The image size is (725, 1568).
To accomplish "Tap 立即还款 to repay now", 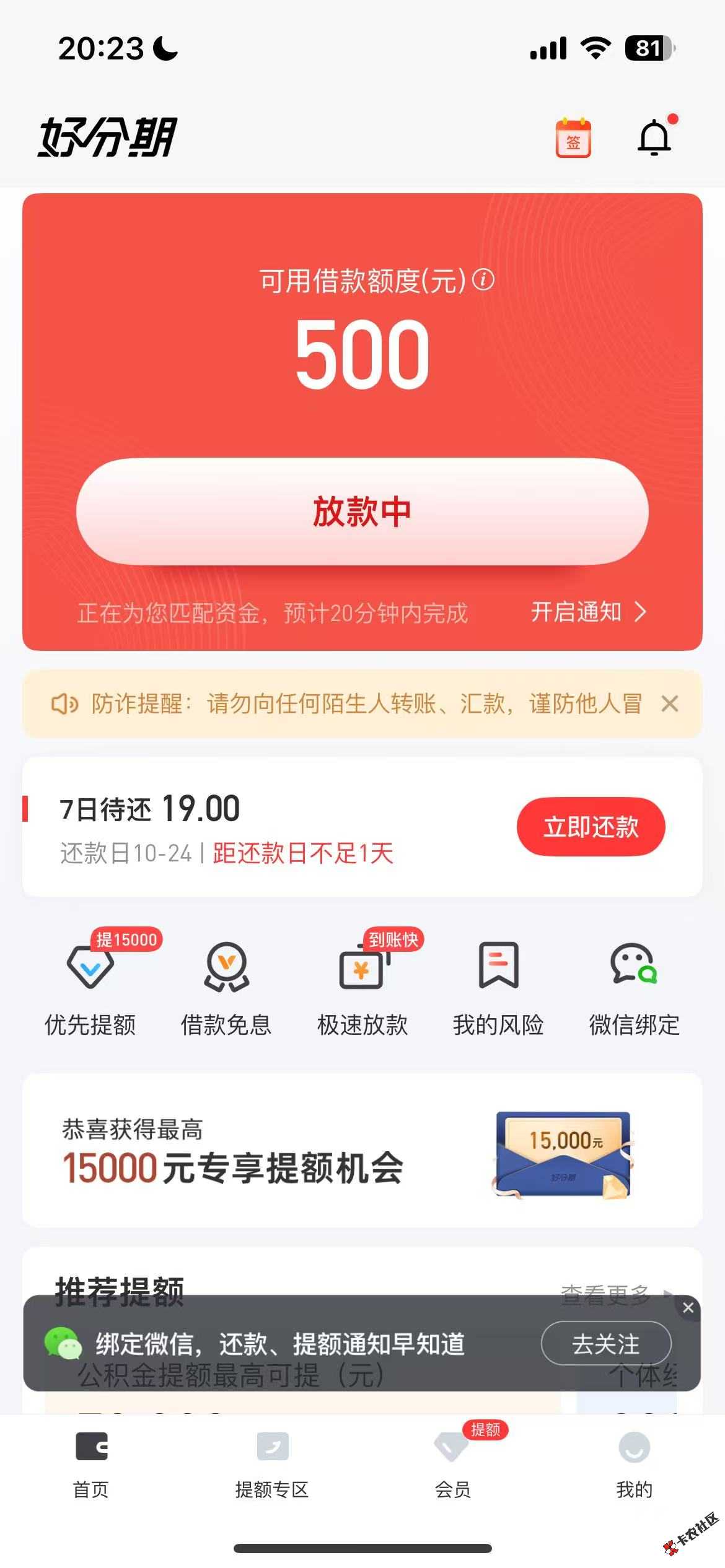I will (x=591, y=827).
